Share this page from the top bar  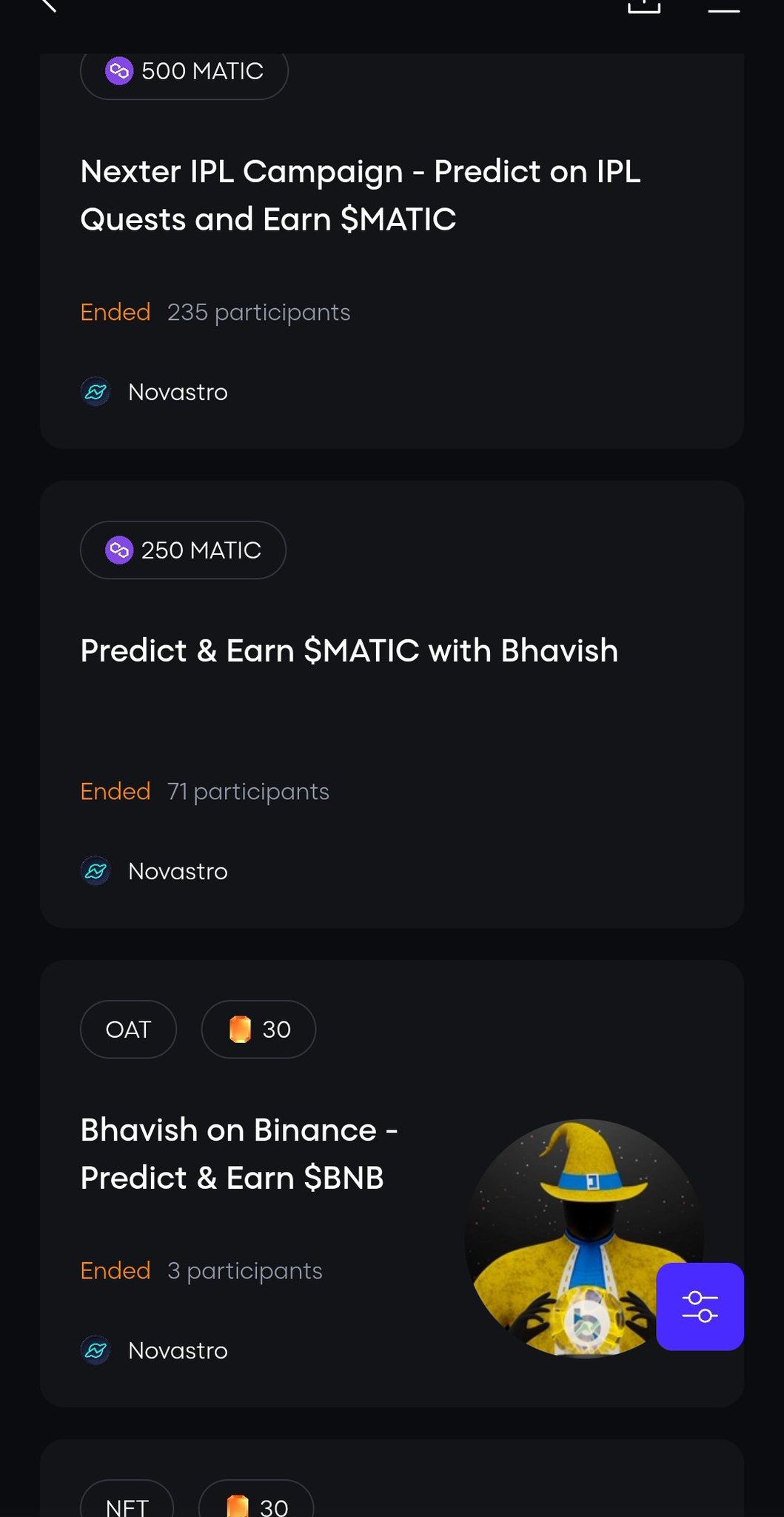tap(643, 6)
